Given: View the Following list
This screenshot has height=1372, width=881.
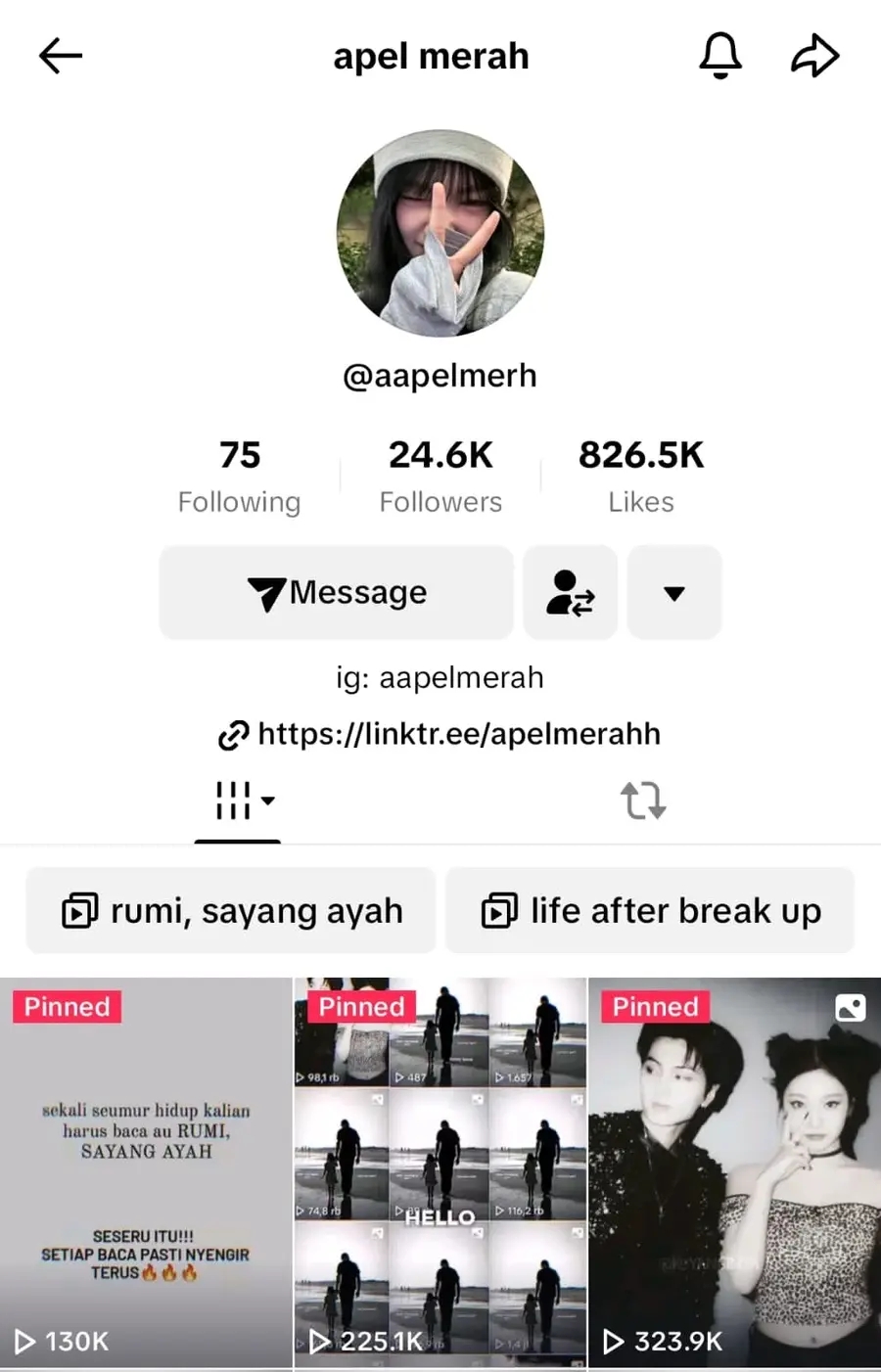Looking at the screenshot, I should (239, 477).
